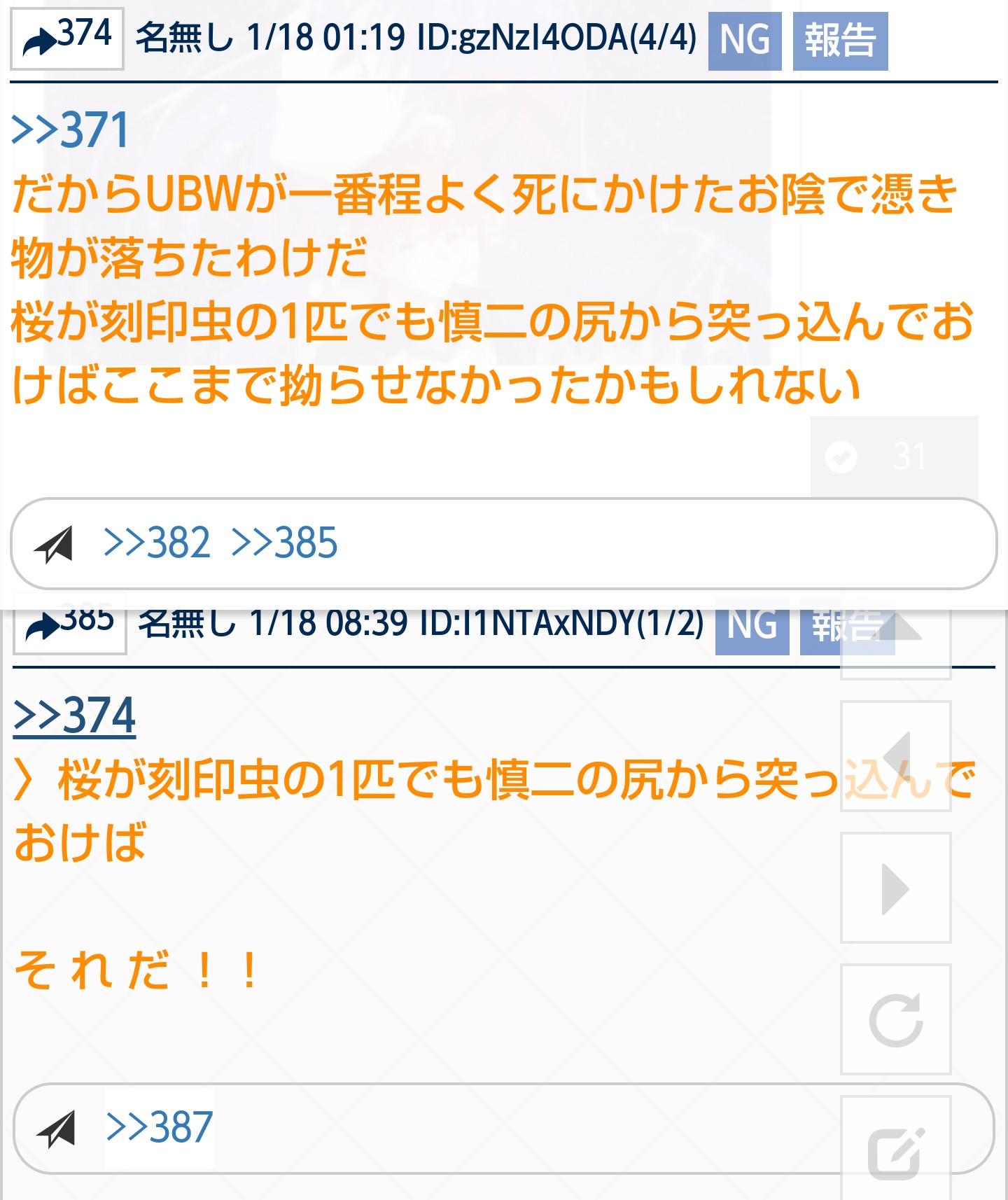The height and width of the screenshot is (1200, 1008).
Task: Jump to reply >>382
Action: pyautogui.click(x=157, y=543)
